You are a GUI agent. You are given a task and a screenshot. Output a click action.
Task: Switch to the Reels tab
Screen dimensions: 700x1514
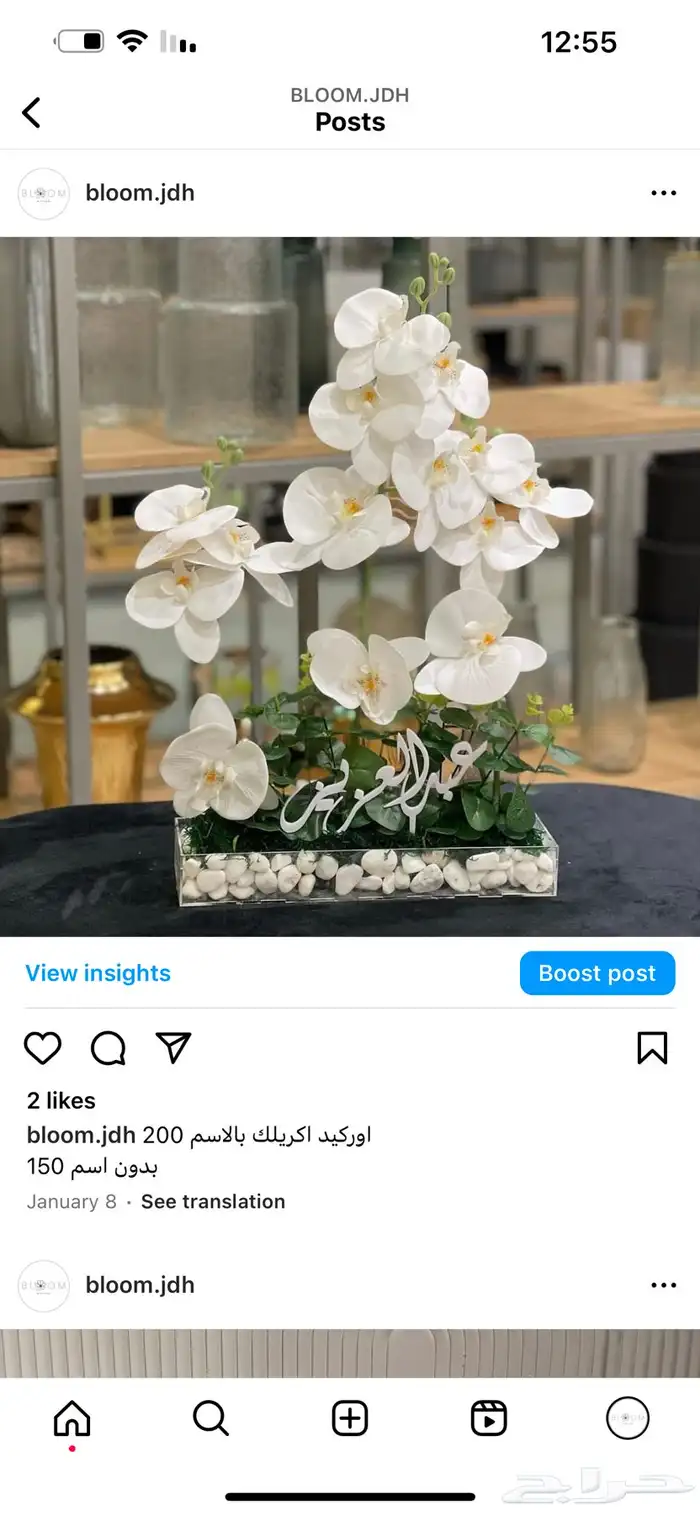489,1418
